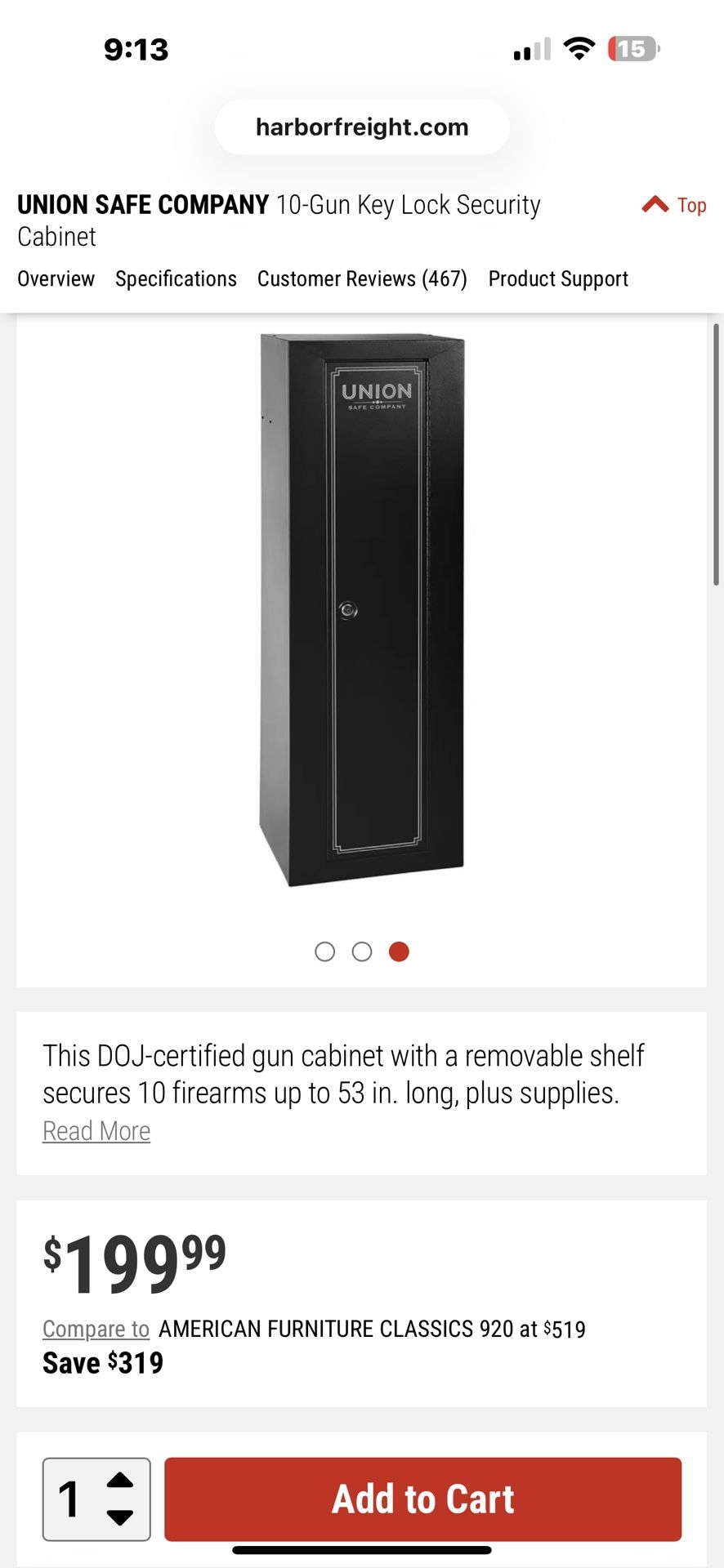The image size is (724, 1568).
Task: Select the first image carousel dot
Action: 325,951
